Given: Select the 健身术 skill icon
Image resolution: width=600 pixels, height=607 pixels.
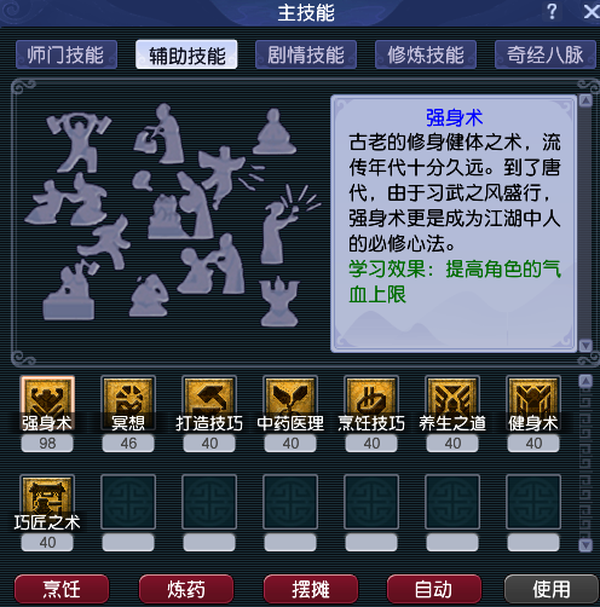Looking at the screenshot, I should pos(533,397).
